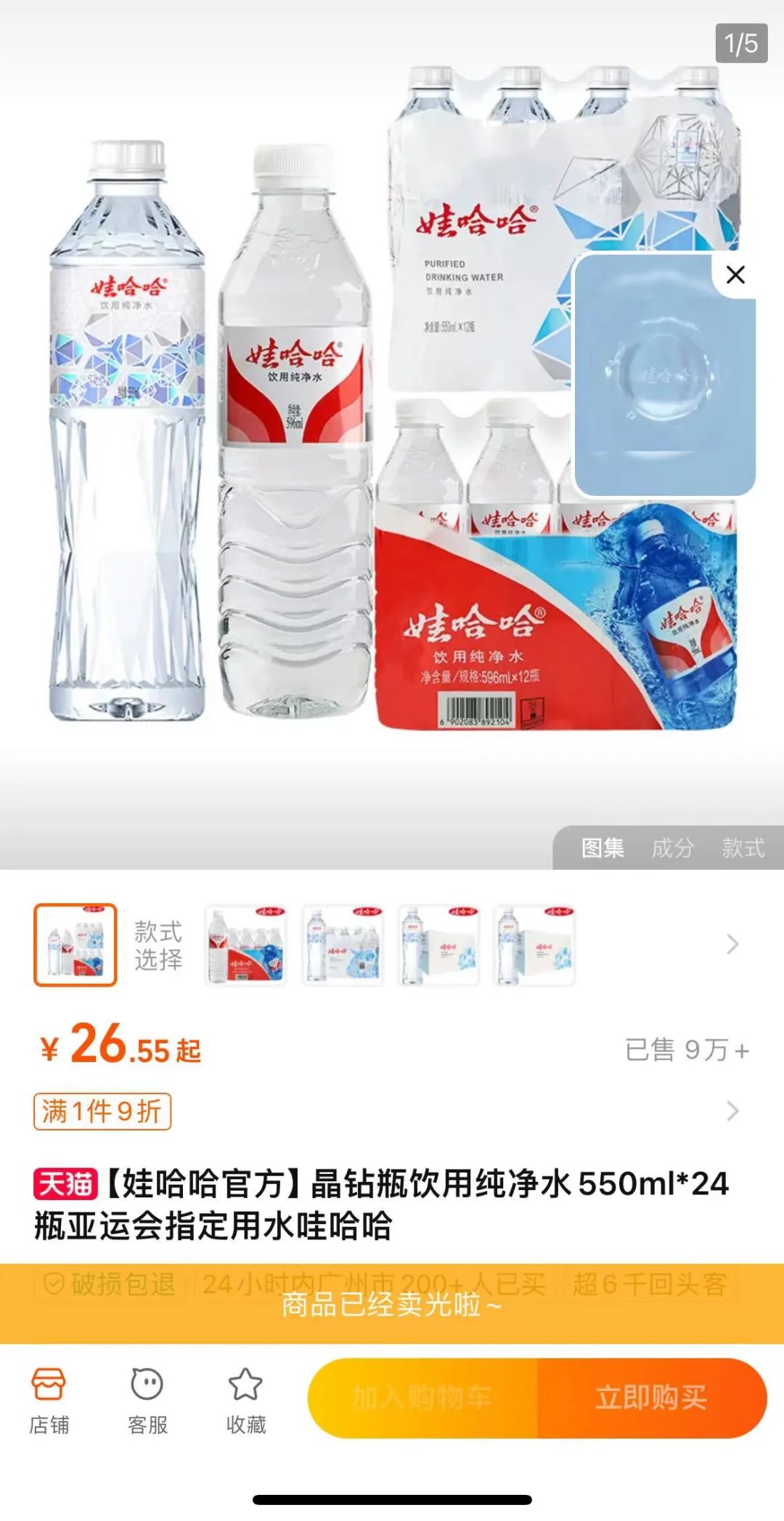The image size is (784, 1521).
Task: Switch to the 款式 tab
Action: point(743,847)
